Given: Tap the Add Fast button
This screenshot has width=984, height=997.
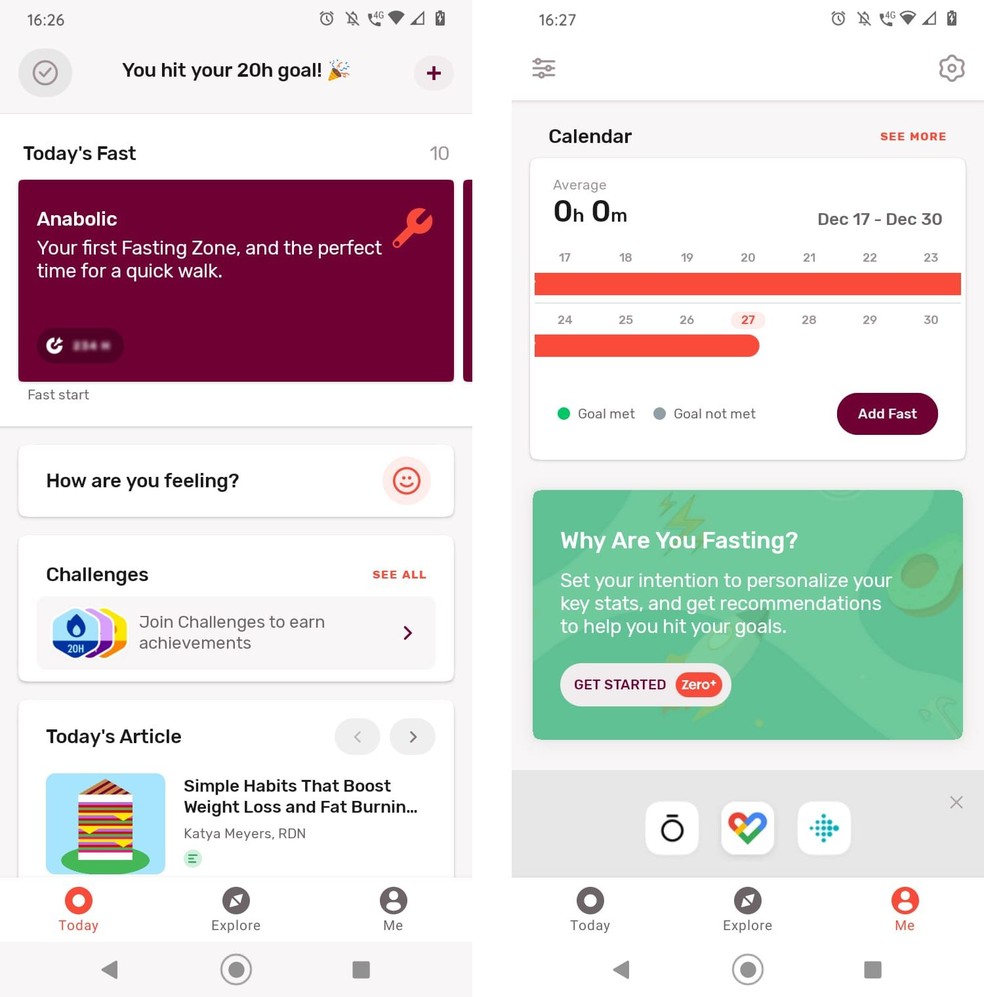Looking at the screenshot, I should pos(887,414).
